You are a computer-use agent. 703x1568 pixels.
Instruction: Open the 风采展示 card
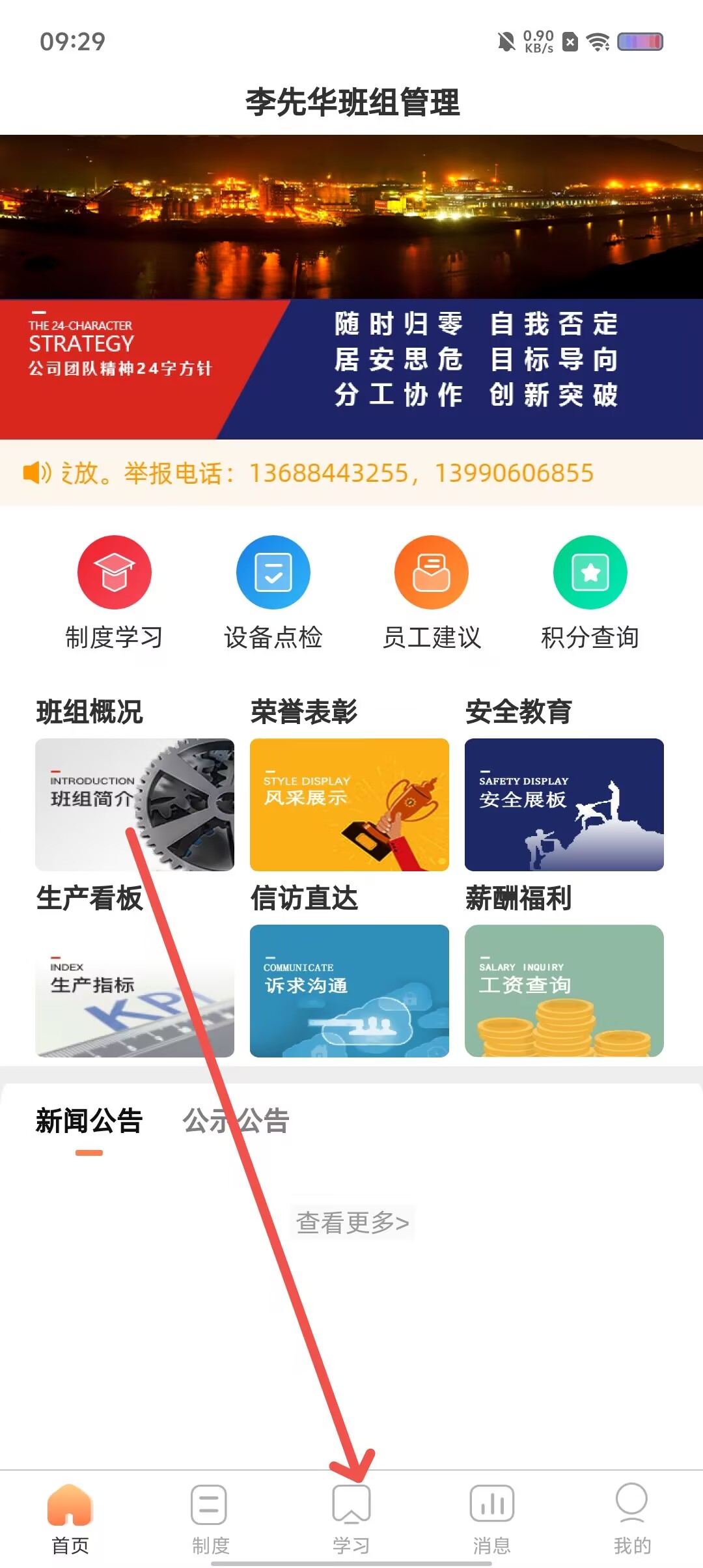[x=349, y=804]
